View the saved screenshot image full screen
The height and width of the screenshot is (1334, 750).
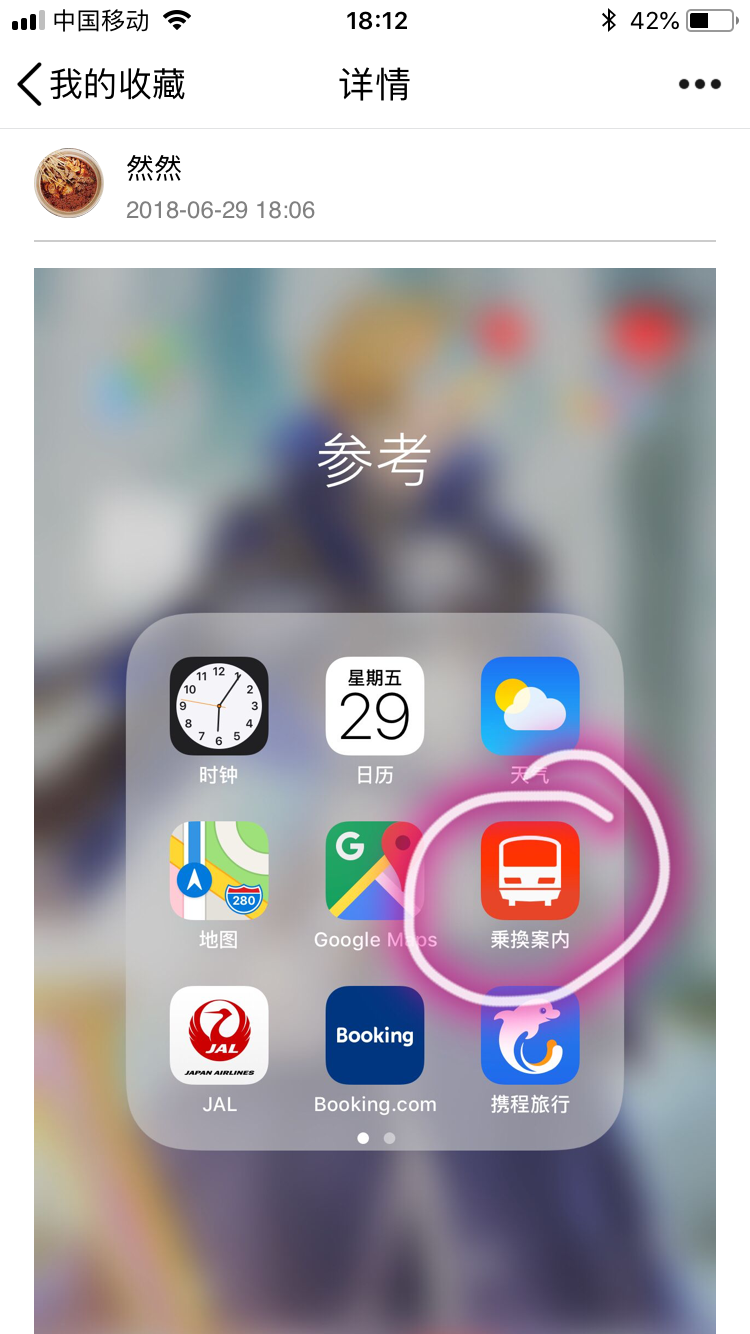coord(375,800)
